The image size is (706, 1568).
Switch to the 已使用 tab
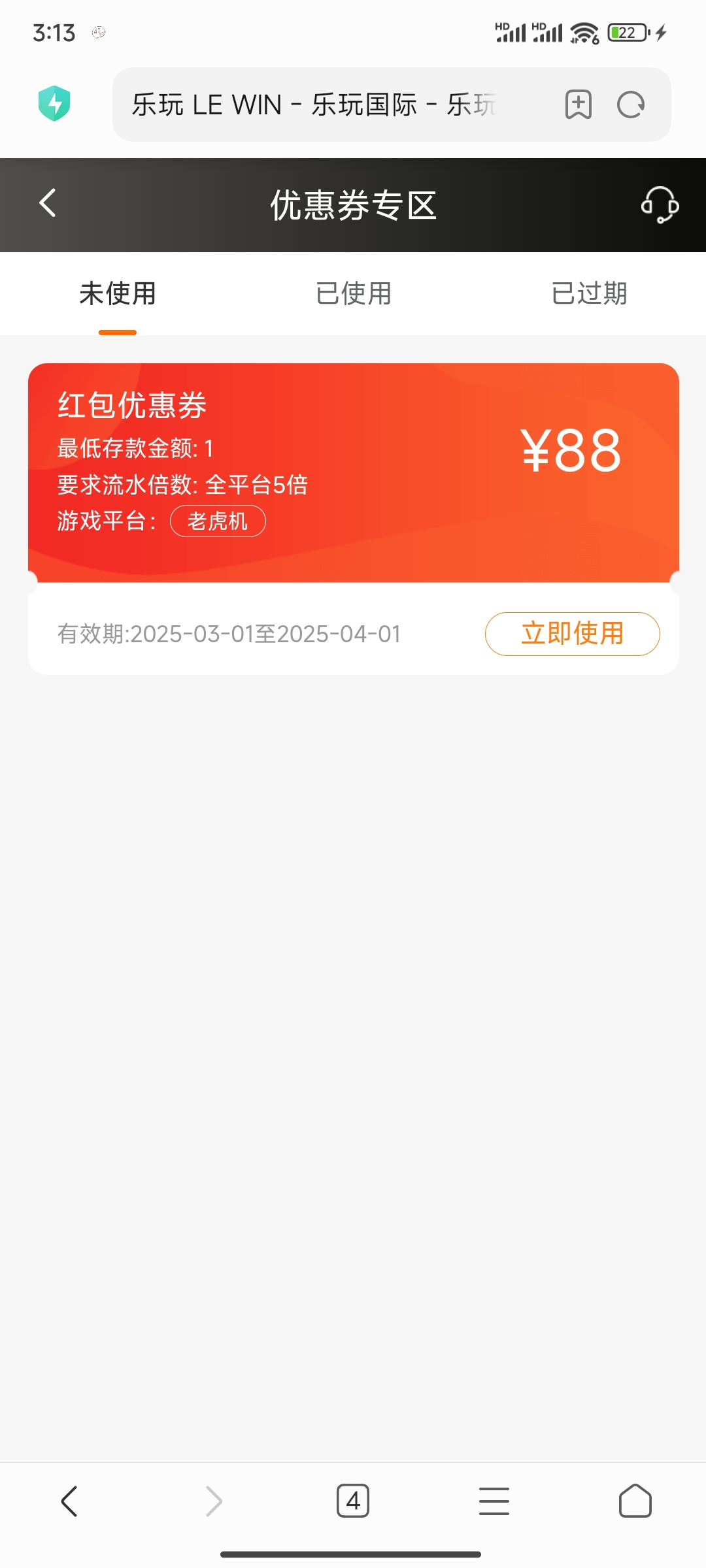353,294
